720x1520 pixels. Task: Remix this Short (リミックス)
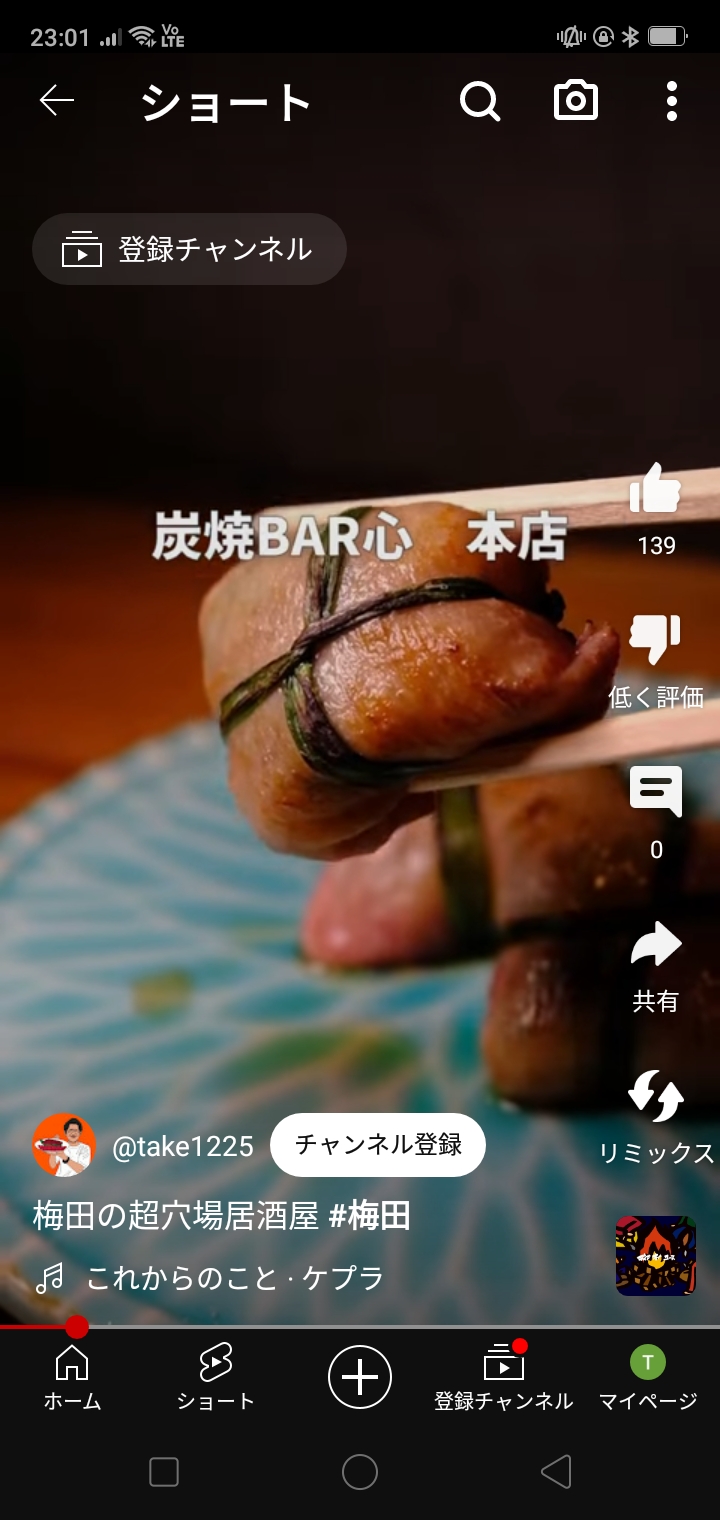tap(655, 1098)
